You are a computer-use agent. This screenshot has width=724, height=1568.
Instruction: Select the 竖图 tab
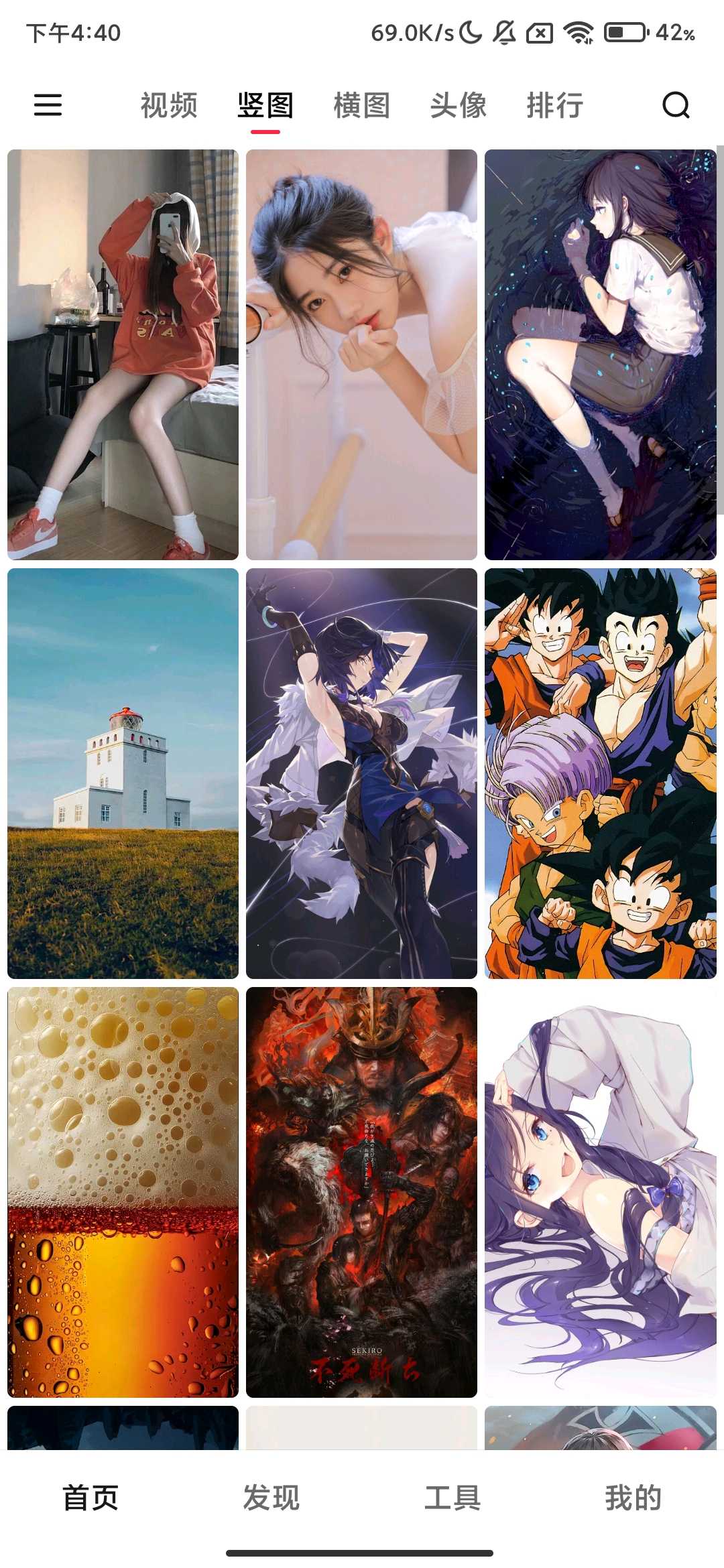point(265,105)
